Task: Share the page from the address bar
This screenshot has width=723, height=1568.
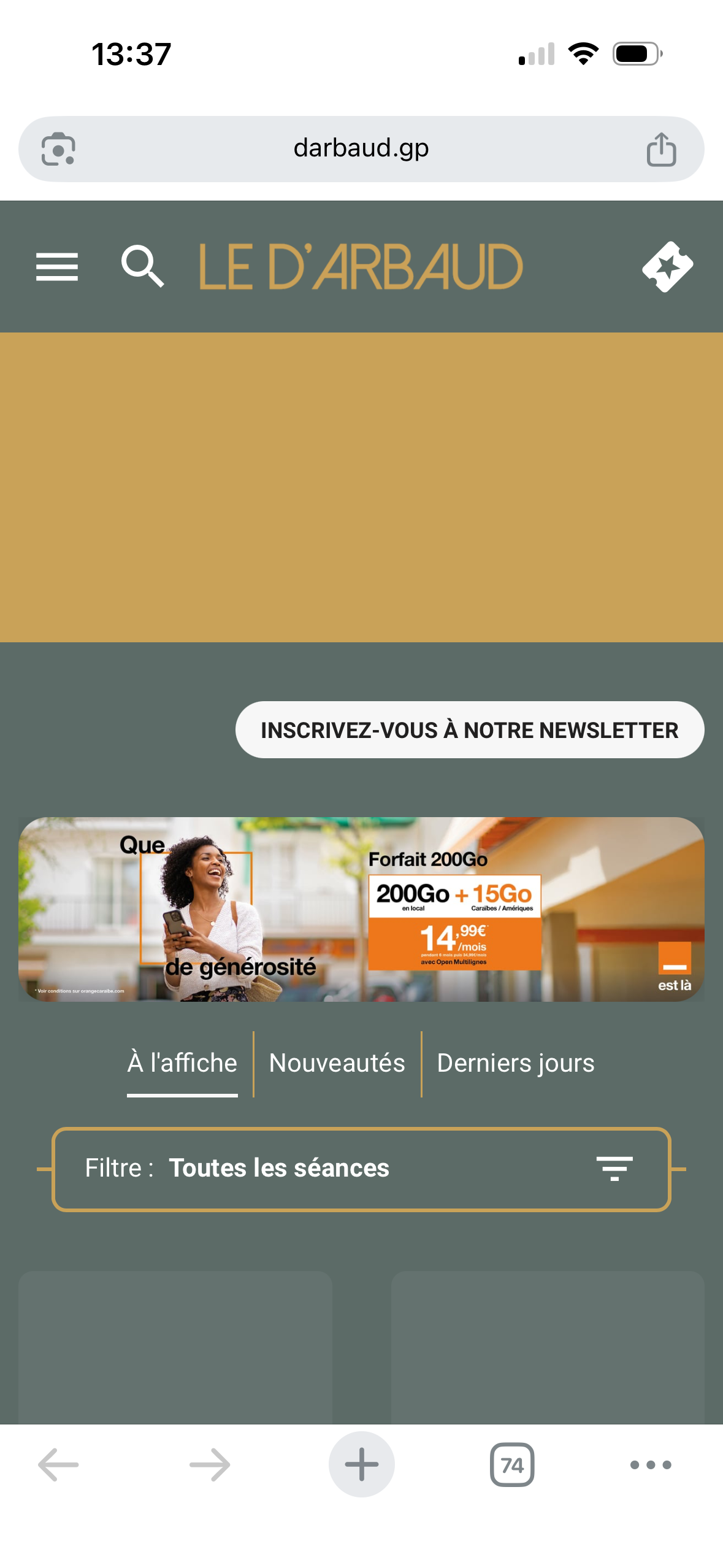Action: 661,149
